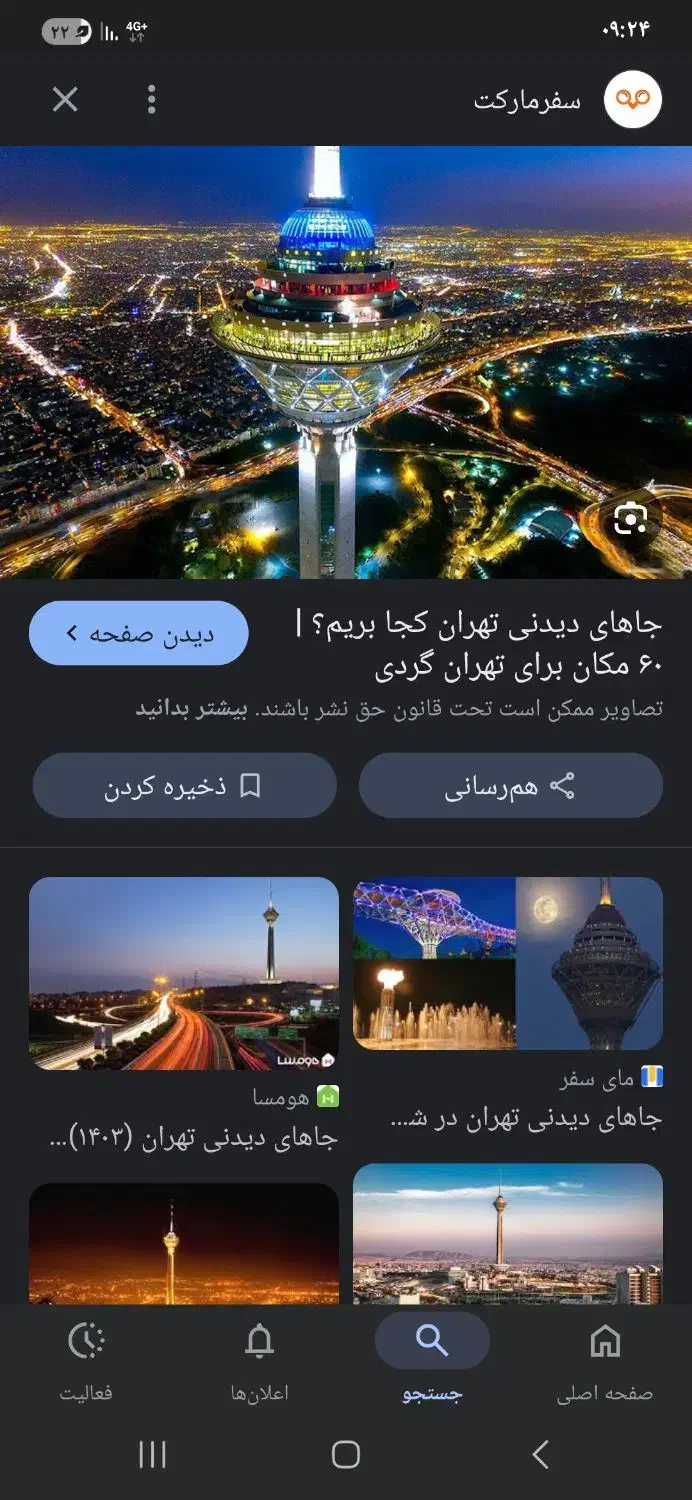Go to the system home screen
Image resolution: width=692 pixels, height=1500 pixels.
click(346, 1455)
